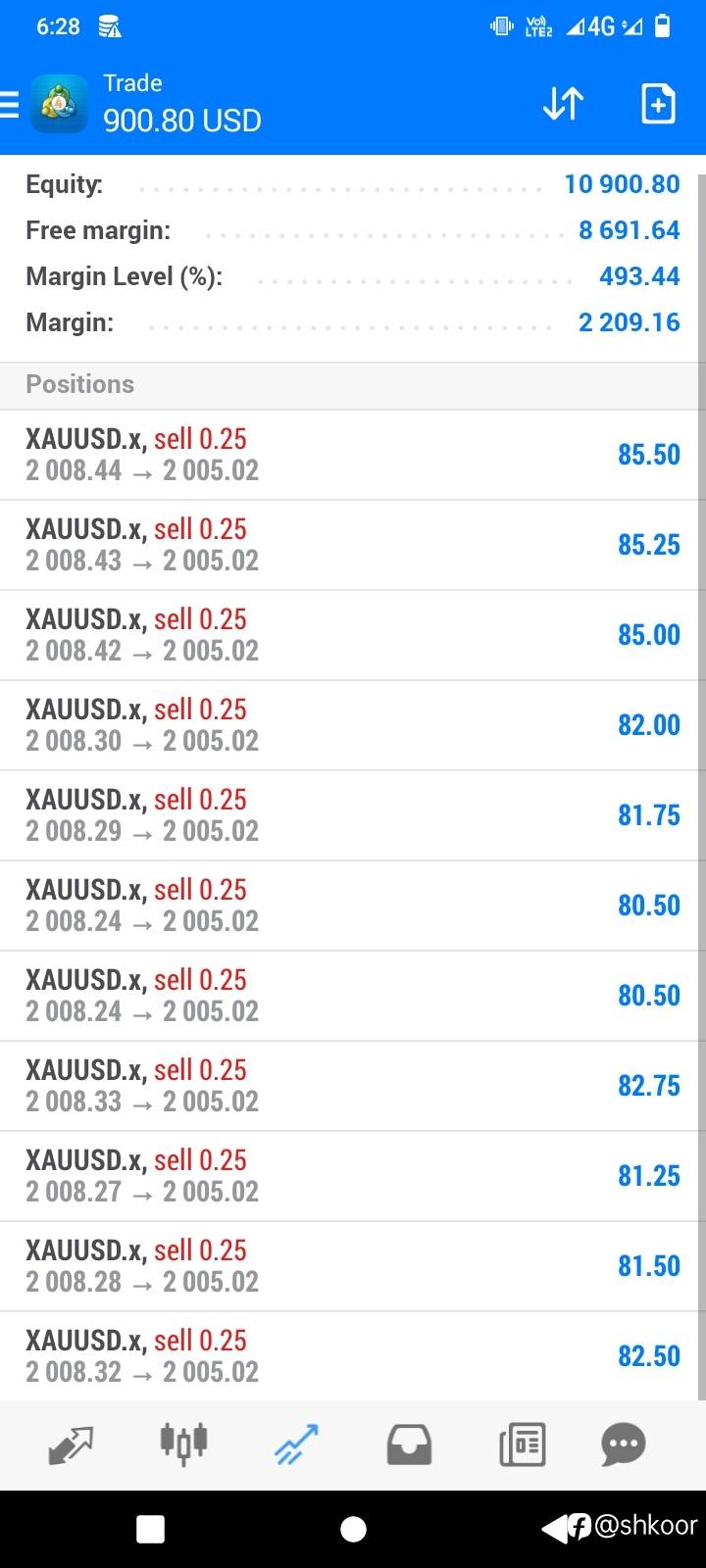Open the hamburger drawer menu

10,104
